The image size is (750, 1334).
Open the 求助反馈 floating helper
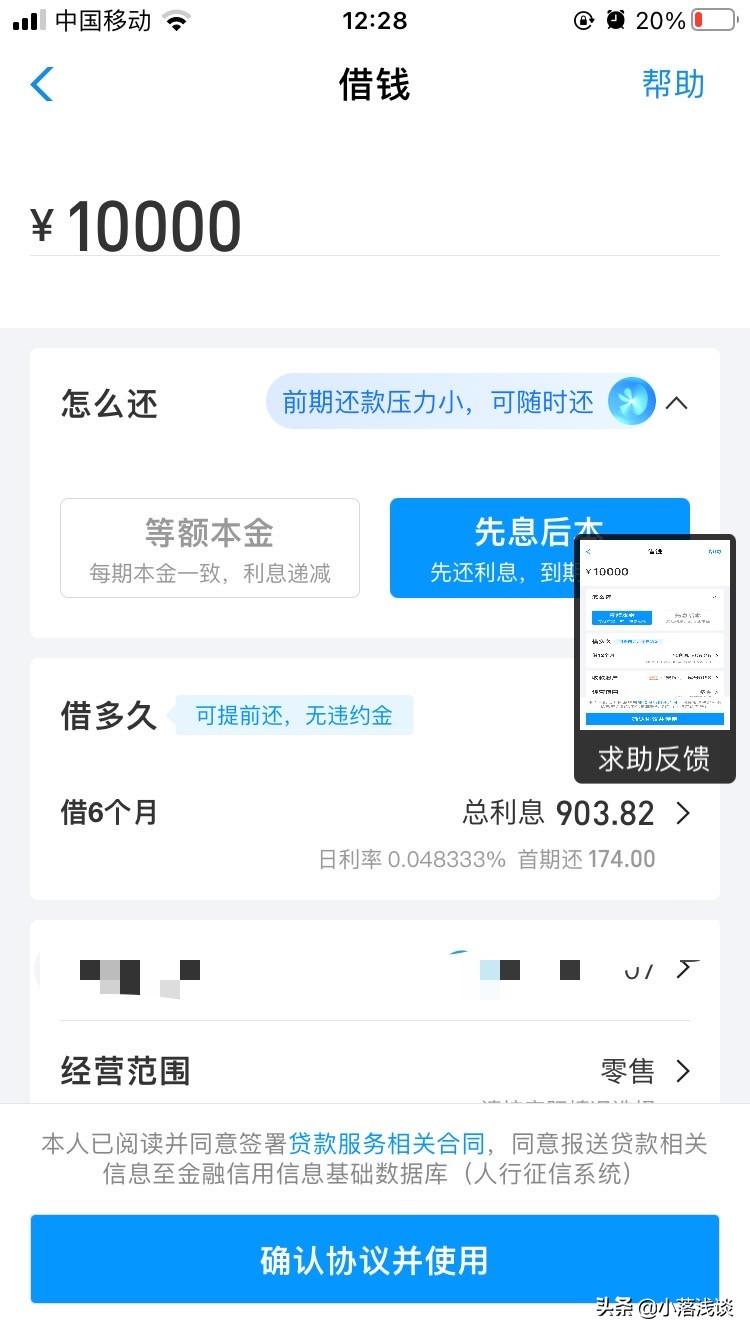coord(654,759)
